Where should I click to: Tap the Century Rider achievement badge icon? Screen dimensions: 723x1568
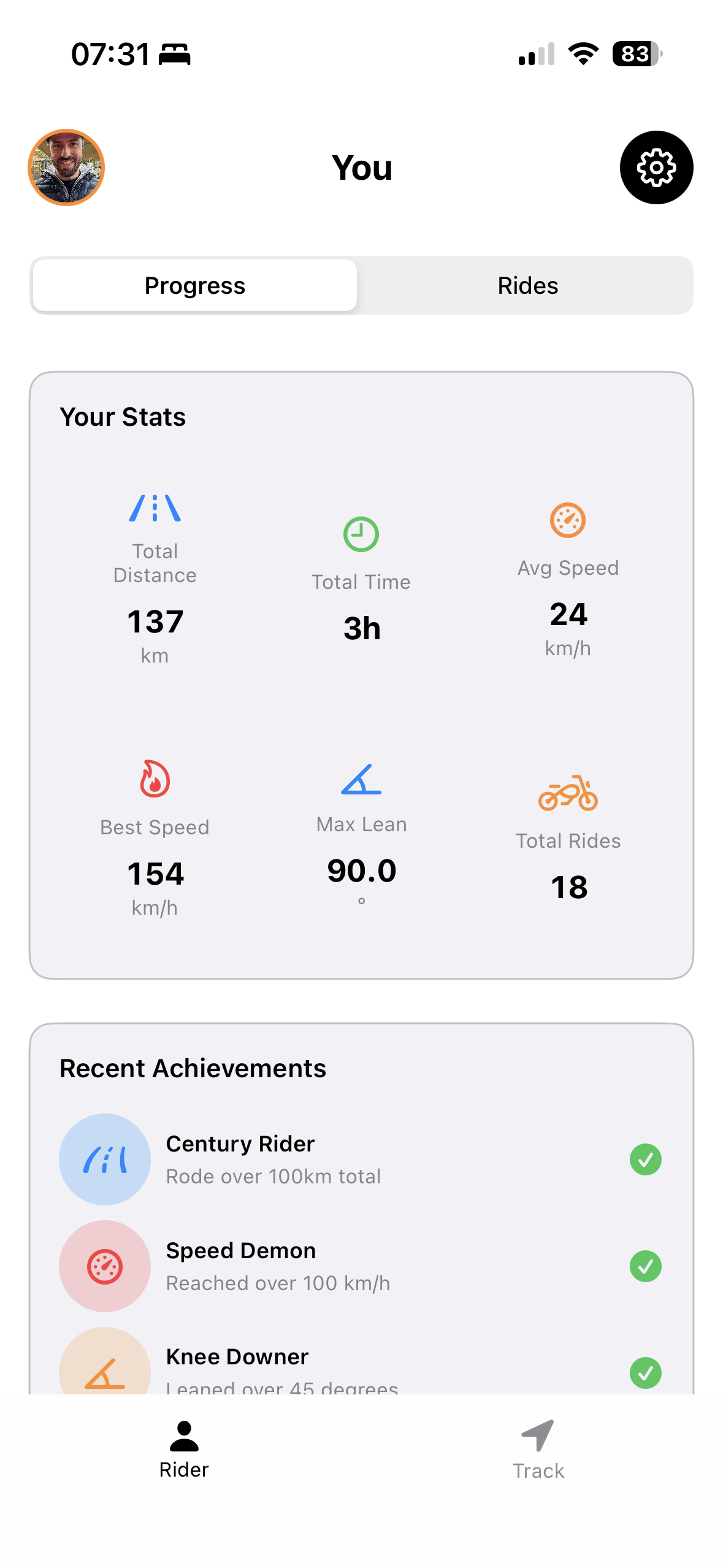pos(104,1158)
